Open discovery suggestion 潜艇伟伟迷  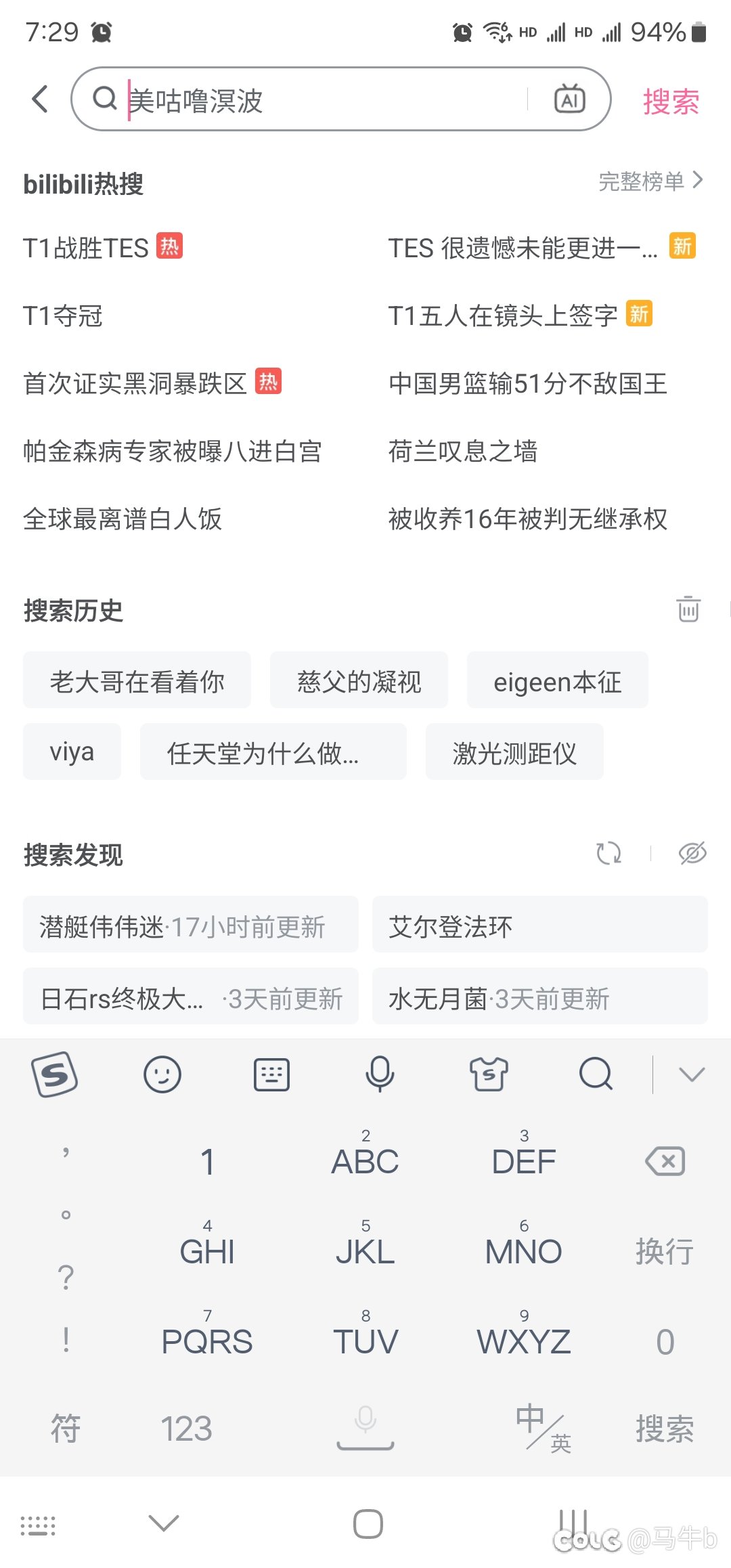190,925
